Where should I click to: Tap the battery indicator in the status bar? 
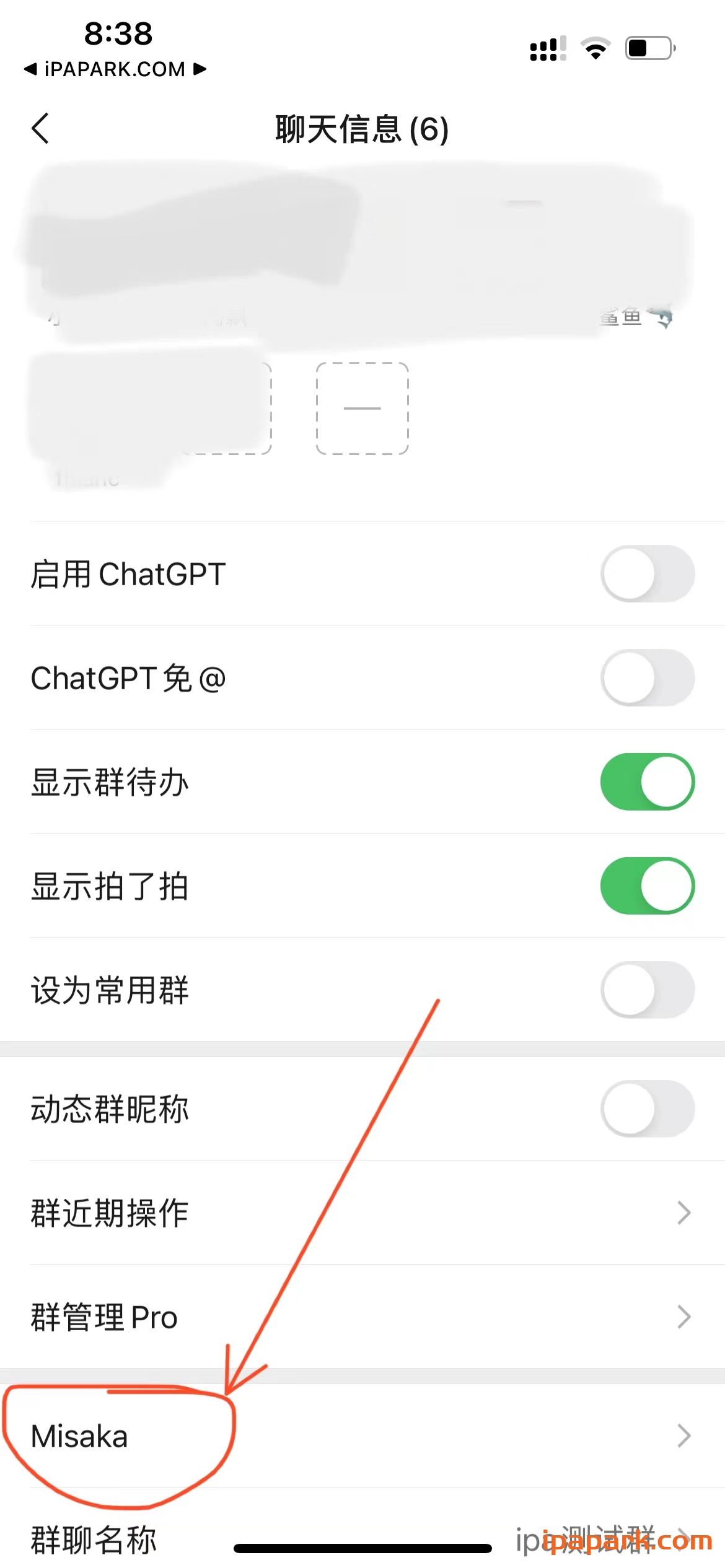(646, 46)
